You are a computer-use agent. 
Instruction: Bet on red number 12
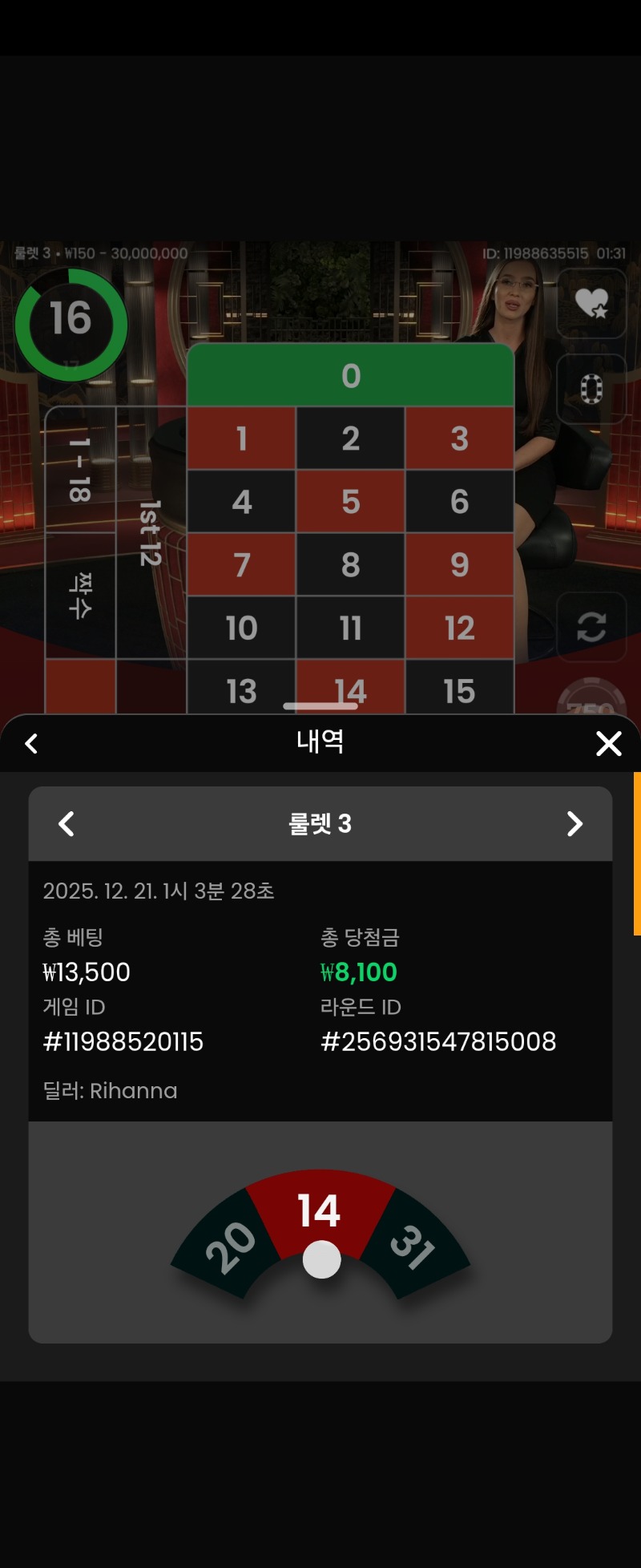tap(459, 628)
